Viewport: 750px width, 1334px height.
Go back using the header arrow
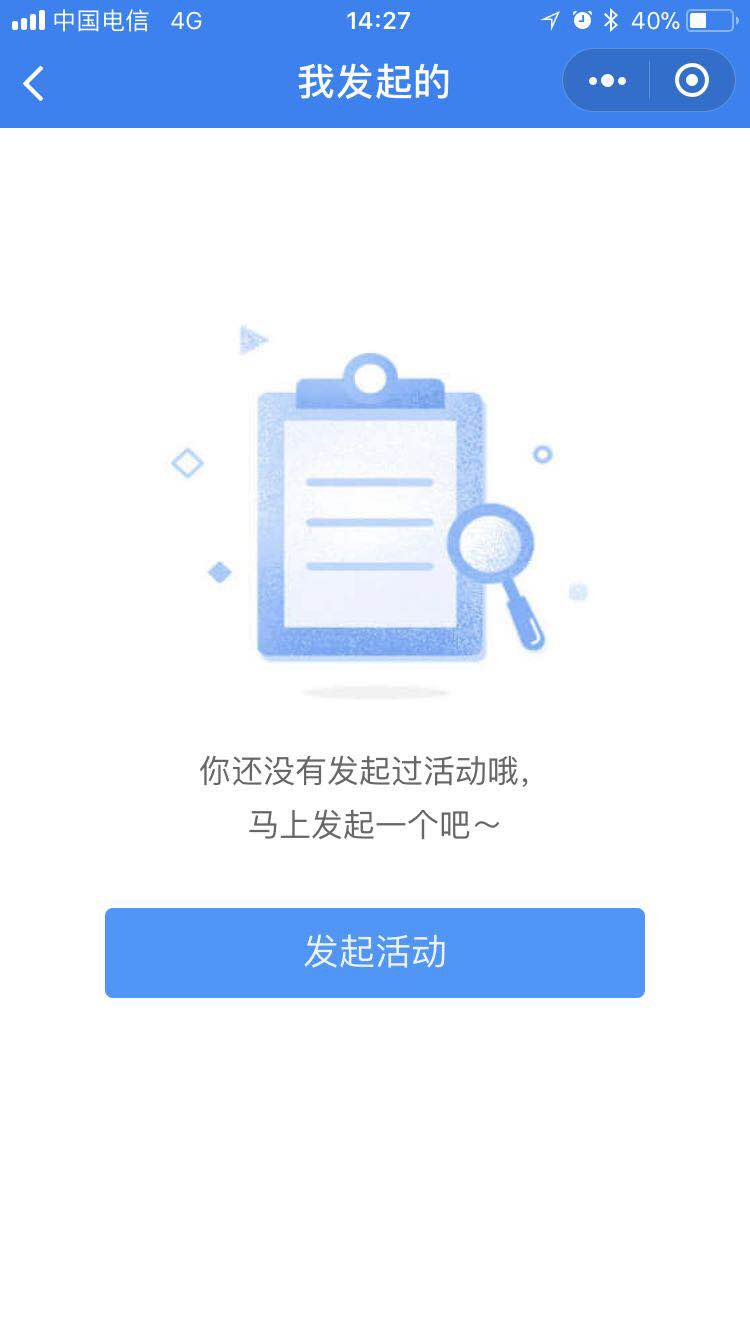click(x=34, y=83)
